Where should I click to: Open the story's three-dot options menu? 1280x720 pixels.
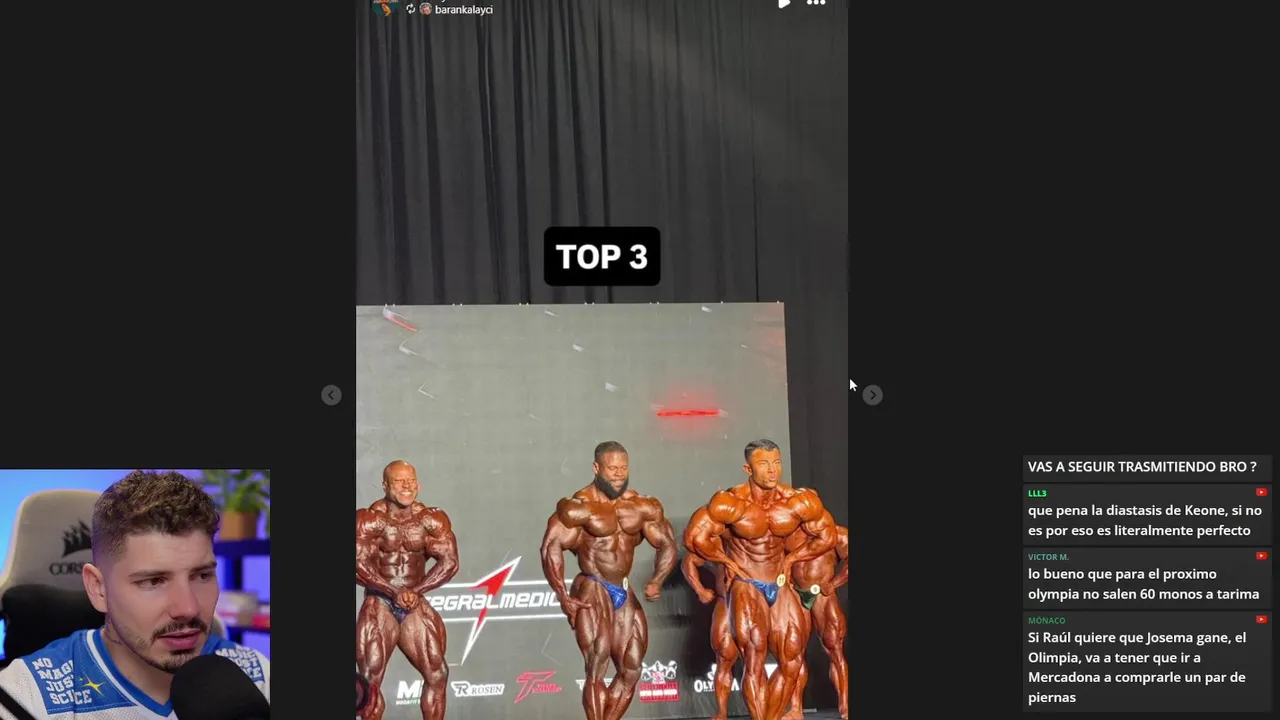point(816,4)
